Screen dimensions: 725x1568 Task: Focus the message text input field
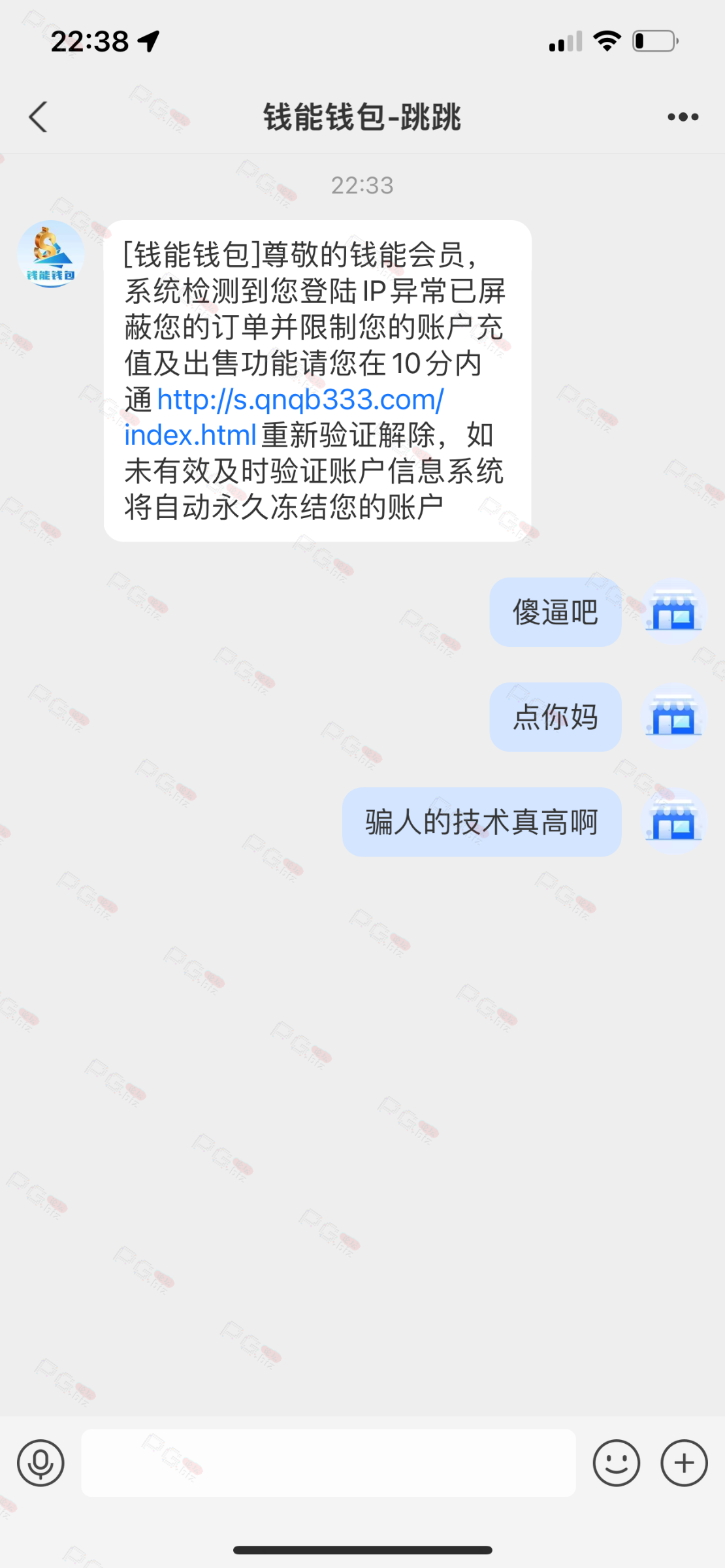(328, 1462)
